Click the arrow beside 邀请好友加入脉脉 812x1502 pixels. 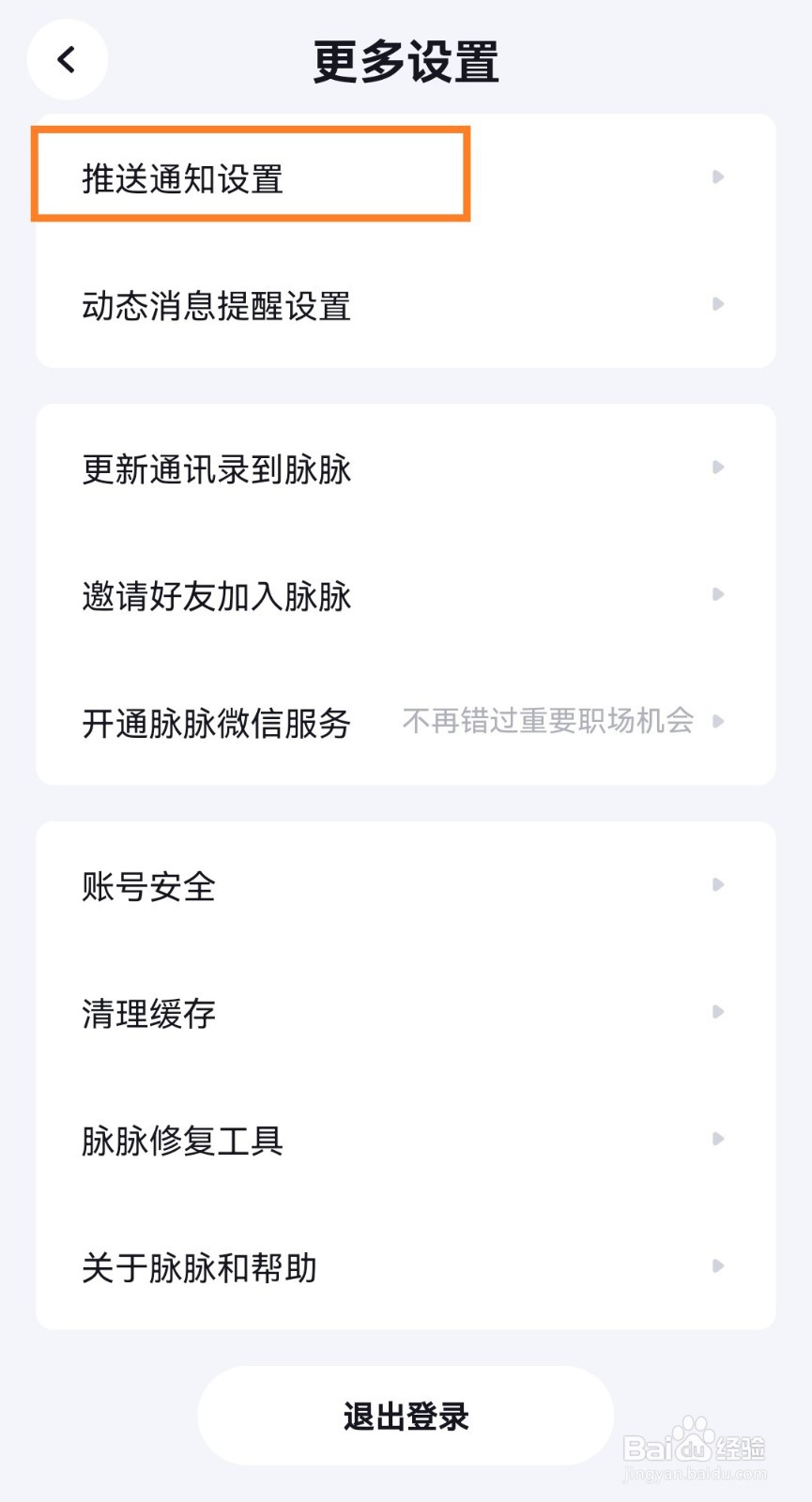point(719,595)
